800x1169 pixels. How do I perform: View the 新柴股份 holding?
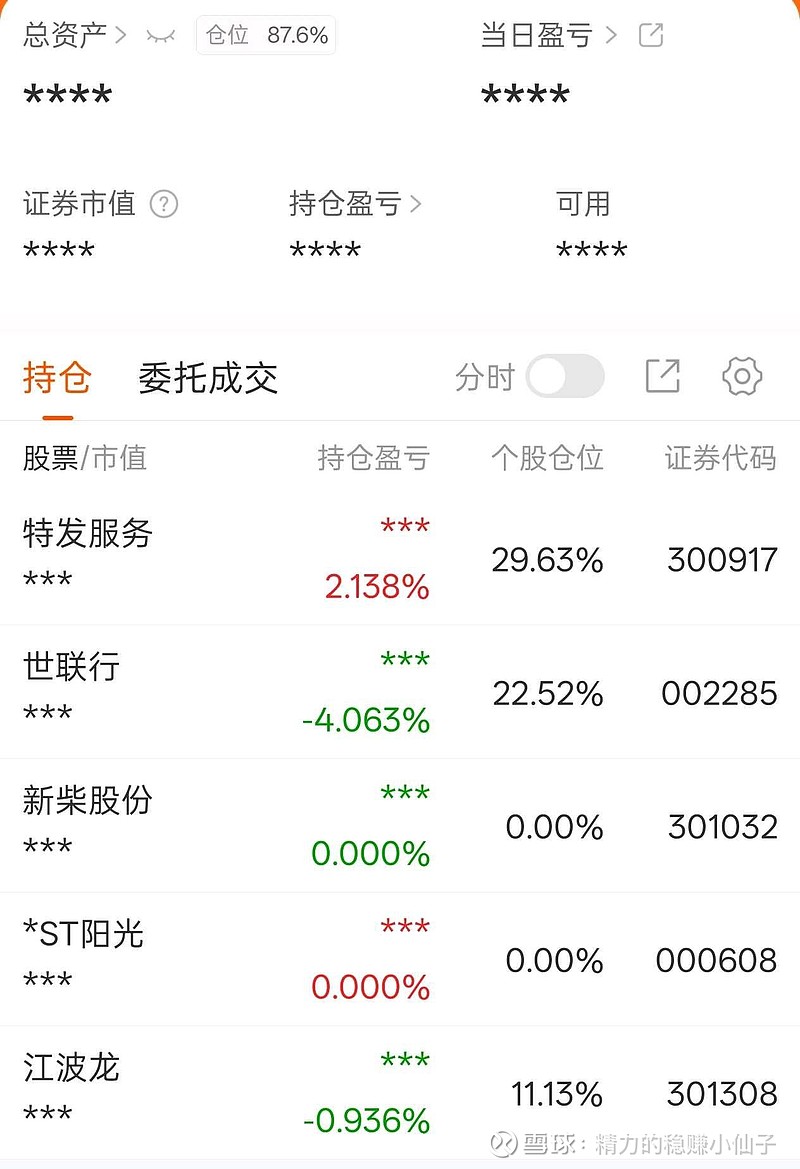85,800
